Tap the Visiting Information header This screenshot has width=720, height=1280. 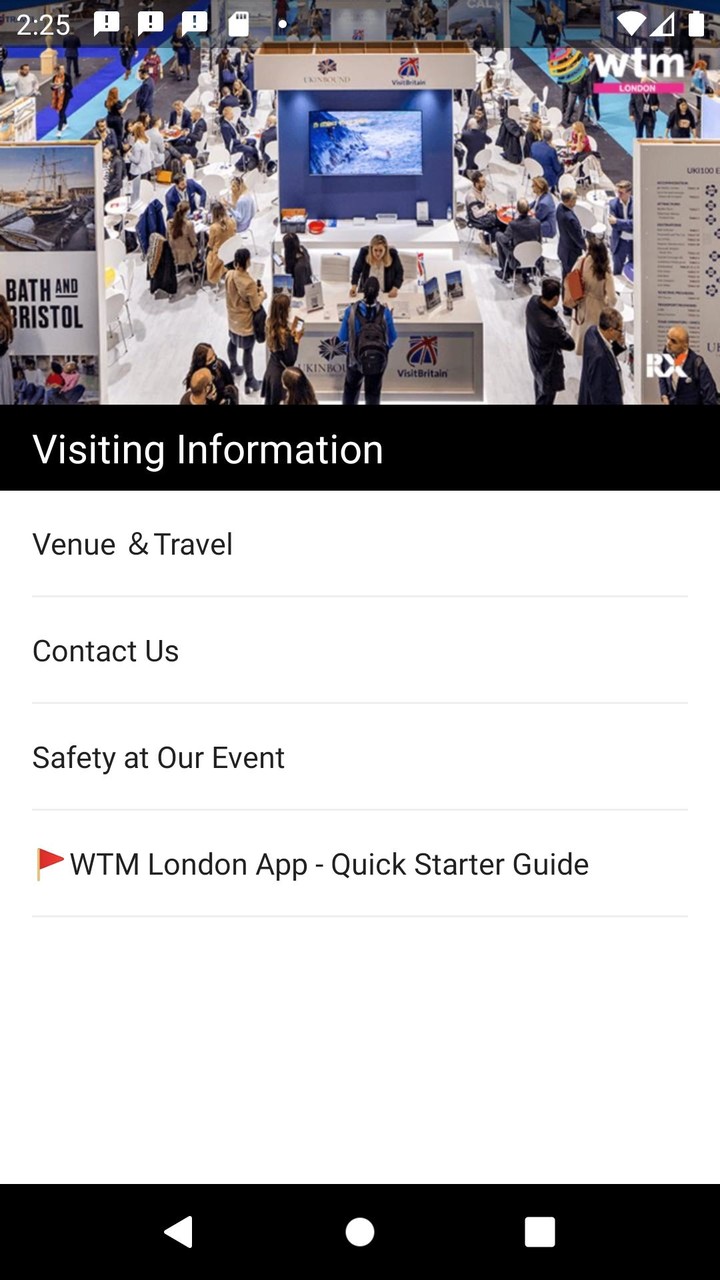click(208, 449)
